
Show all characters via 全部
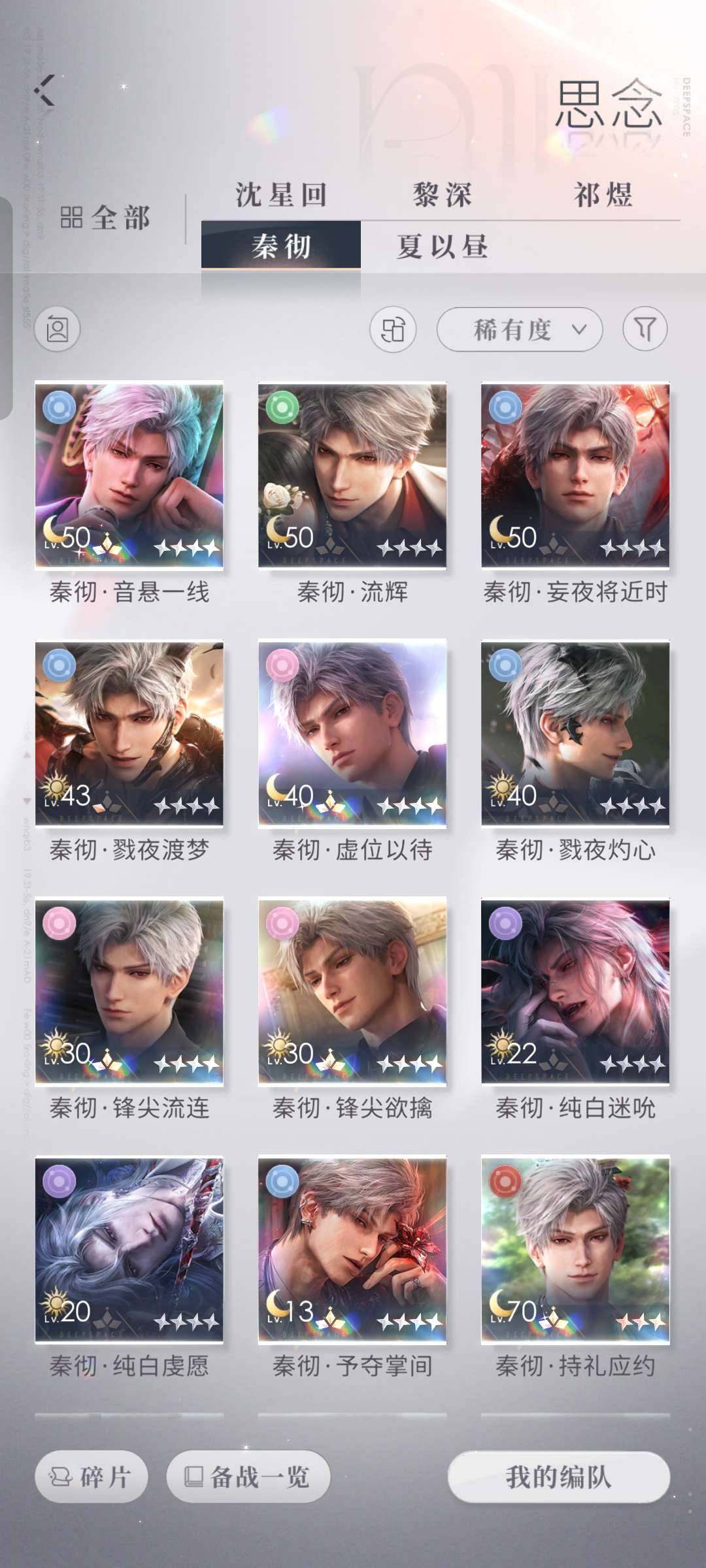(105, 218)
